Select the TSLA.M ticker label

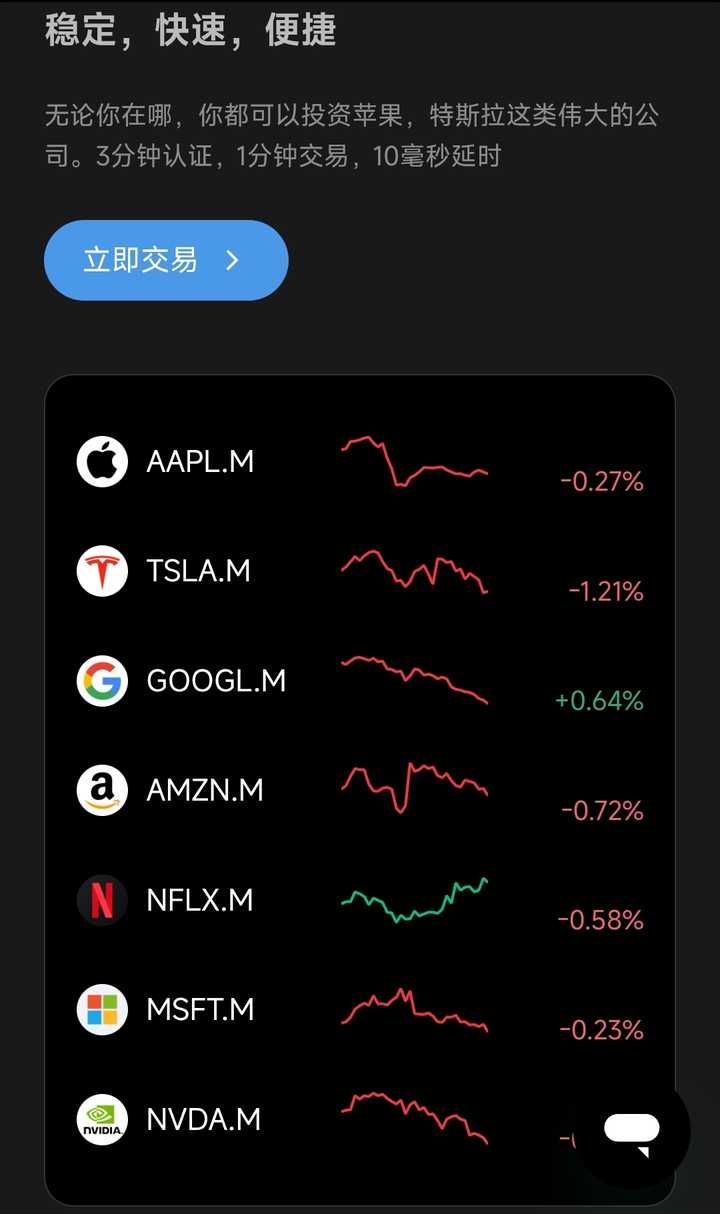click(198, 571)
